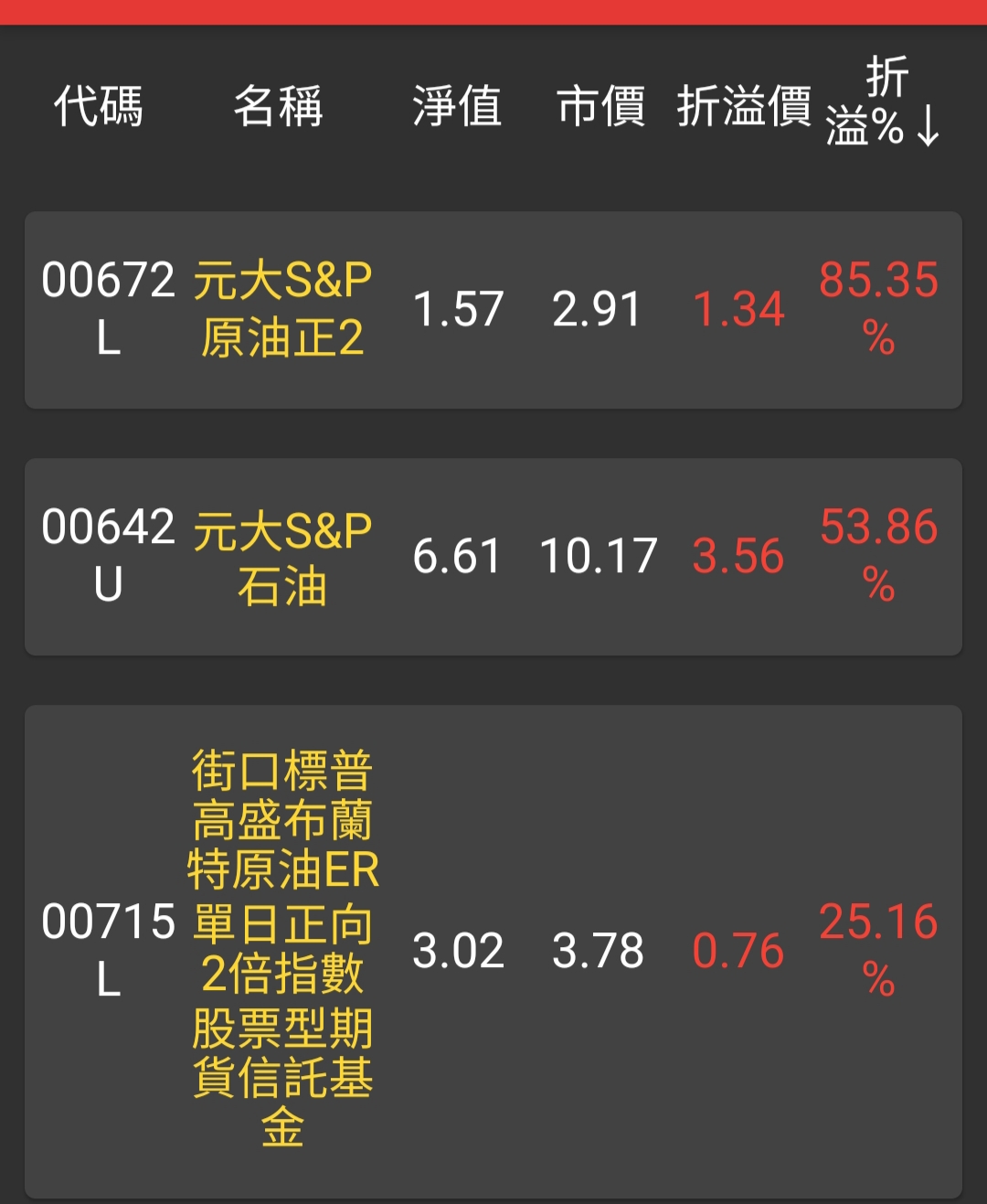
Task: Open the 00642U 元大S&P石油 row
Action: coord(493,557)
